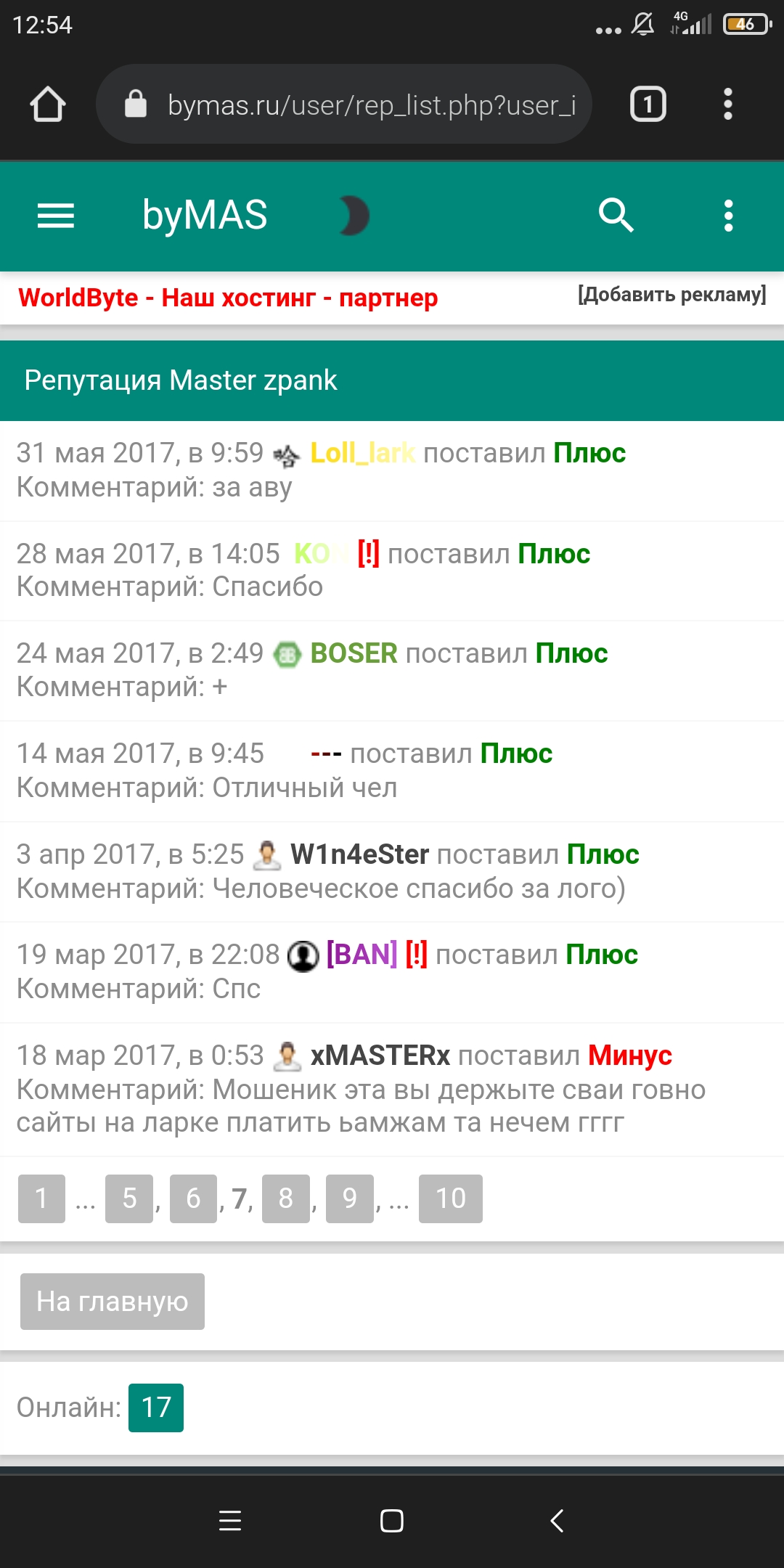Return via "На главную" button

coord(113,1302)
